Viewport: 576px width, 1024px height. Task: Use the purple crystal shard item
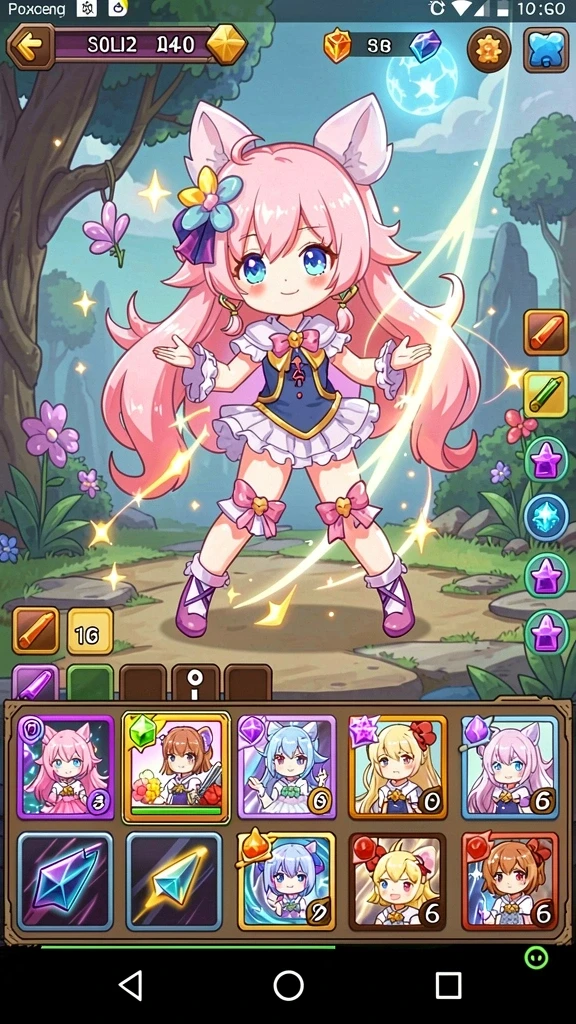[65, 881]
